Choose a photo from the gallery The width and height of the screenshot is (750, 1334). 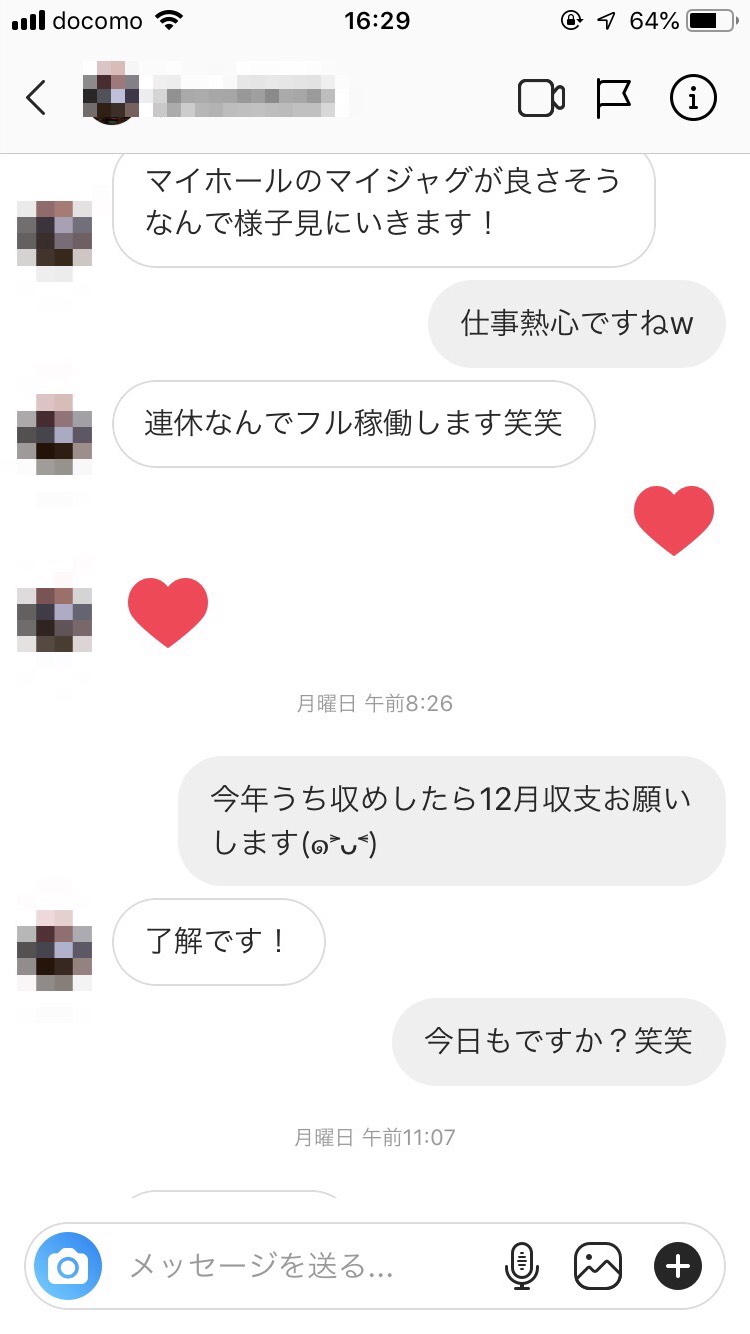point(598,1267)
